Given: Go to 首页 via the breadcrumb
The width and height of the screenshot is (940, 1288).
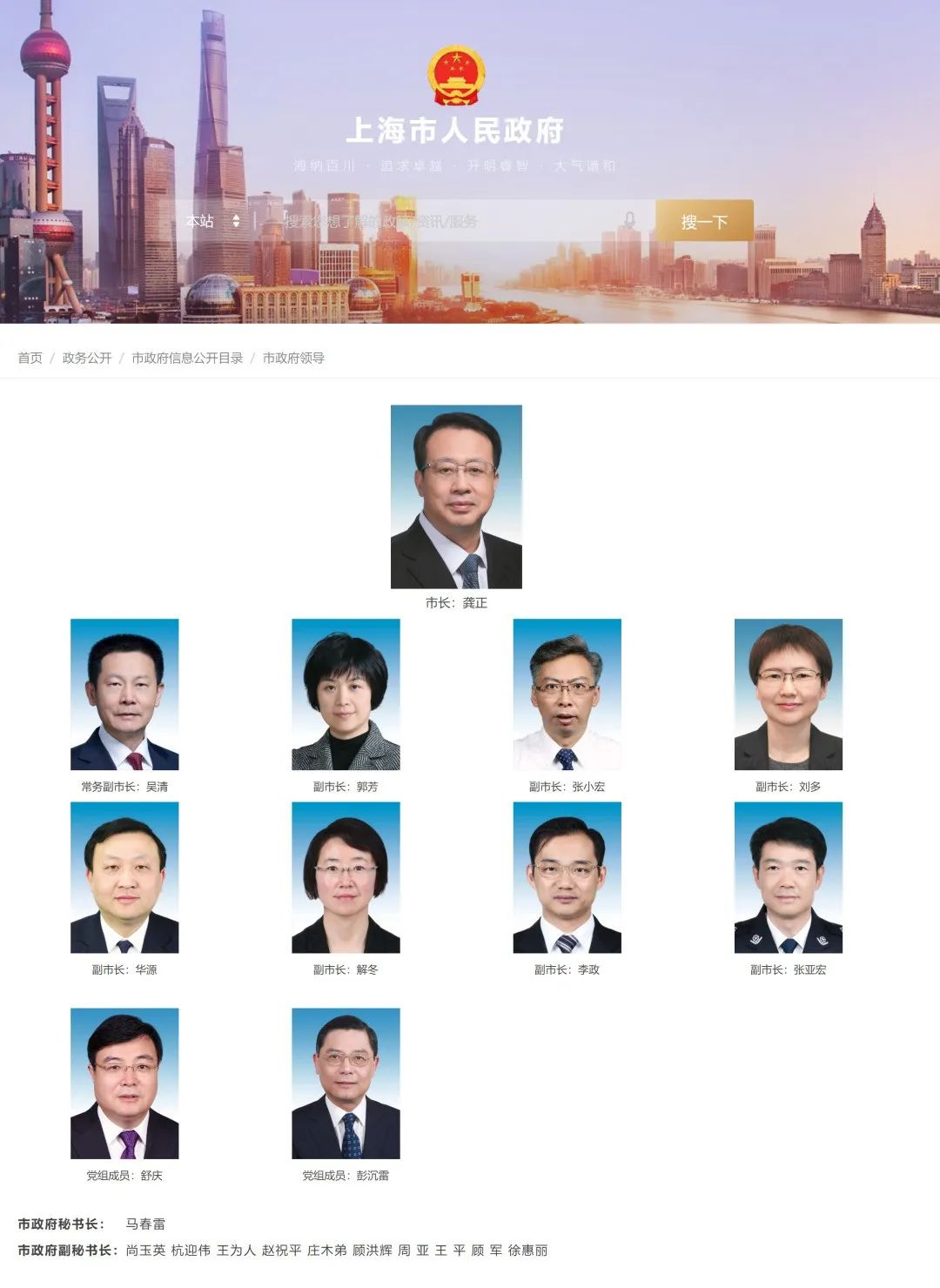Looking at the screenshot, I should pos(29,357).
